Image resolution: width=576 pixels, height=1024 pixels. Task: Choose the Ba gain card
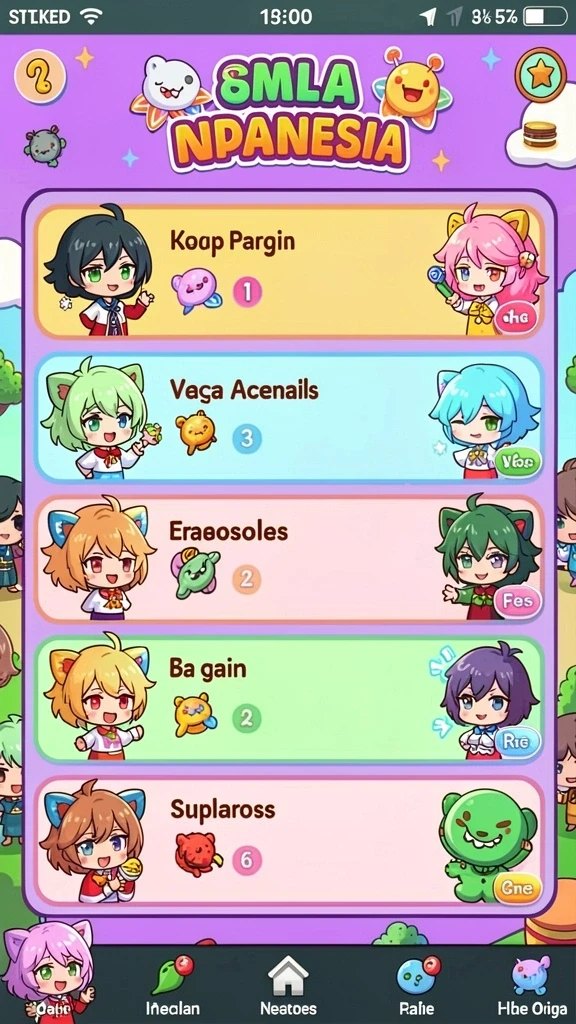tap(289, 699)
